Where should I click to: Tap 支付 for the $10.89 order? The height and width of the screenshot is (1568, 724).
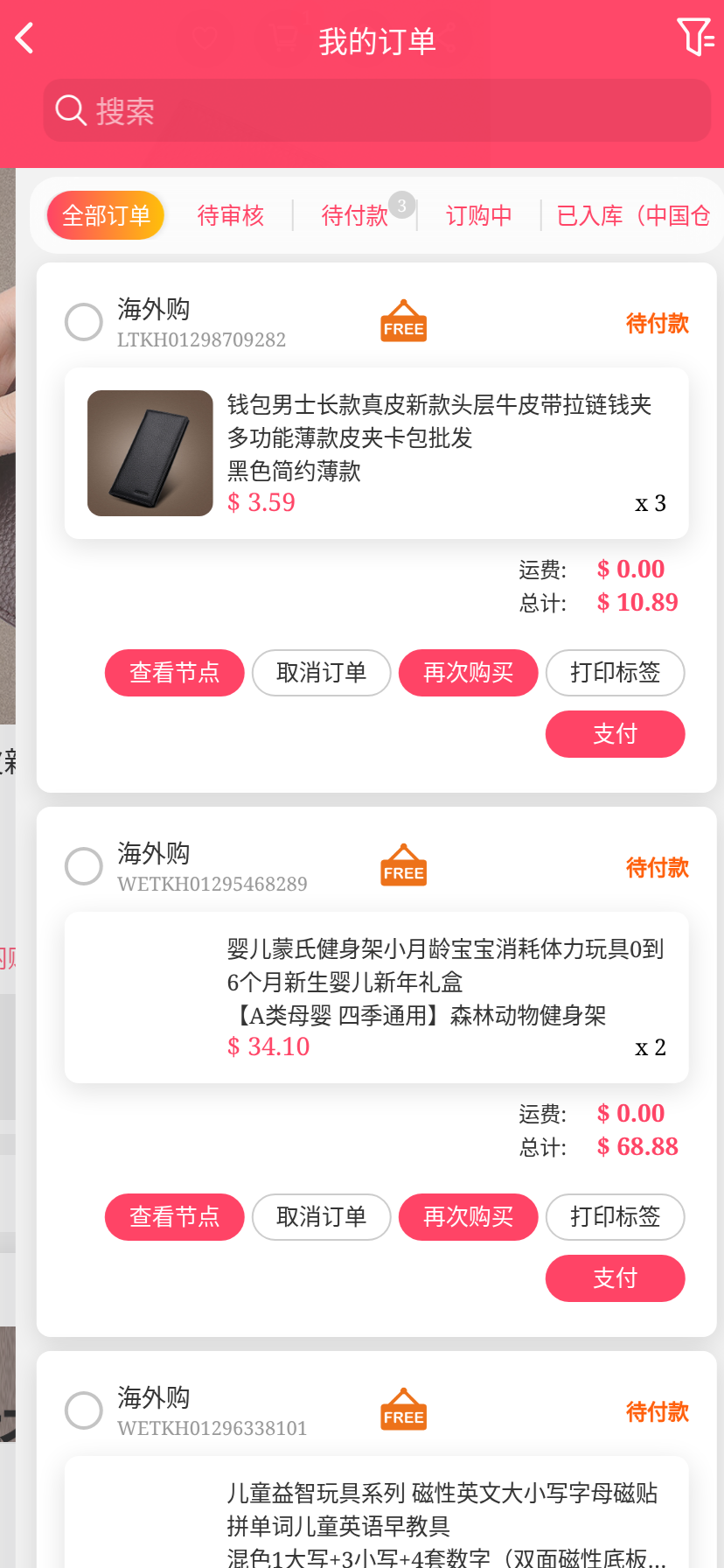pos(616,734)
